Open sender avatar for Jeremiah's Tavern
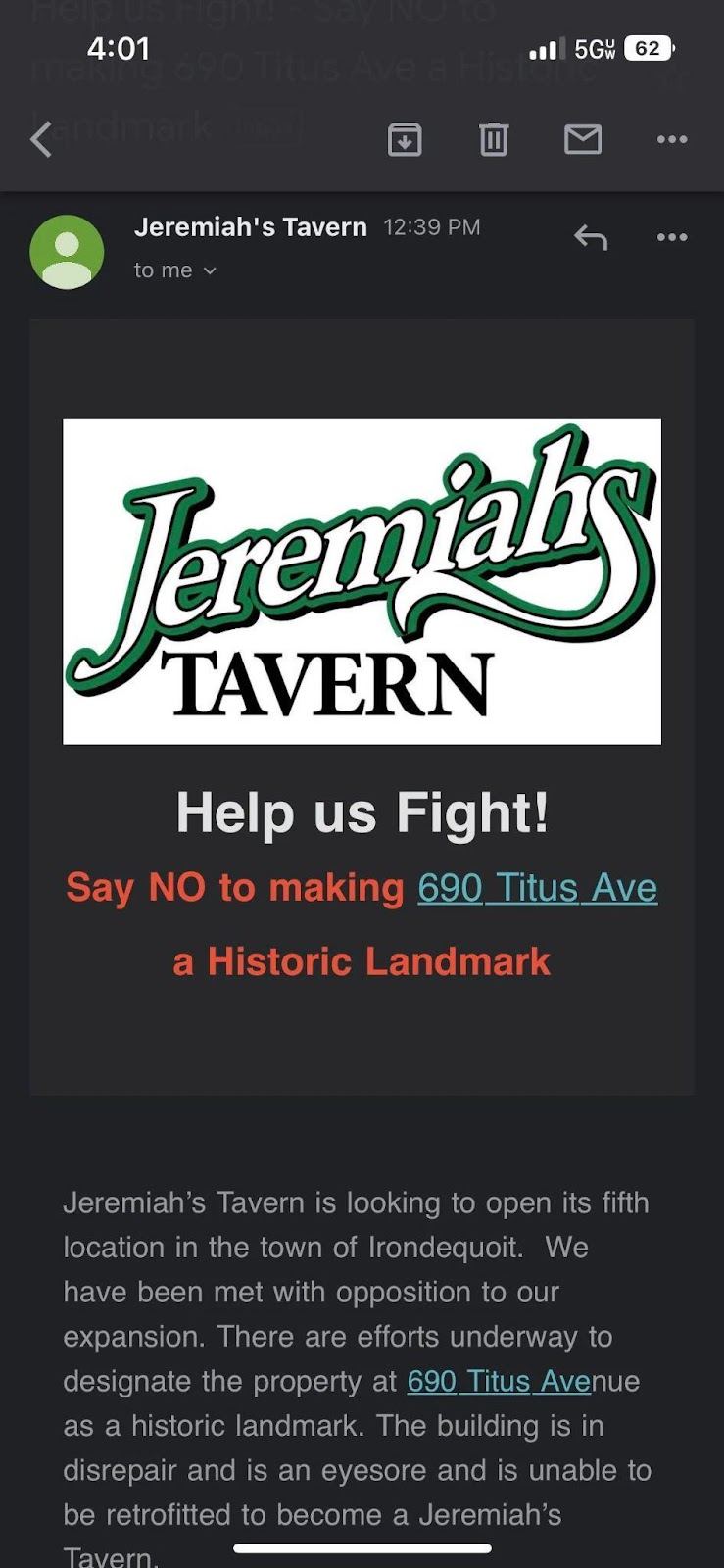This screenshot has height=1568, width=724. (68, 252)
